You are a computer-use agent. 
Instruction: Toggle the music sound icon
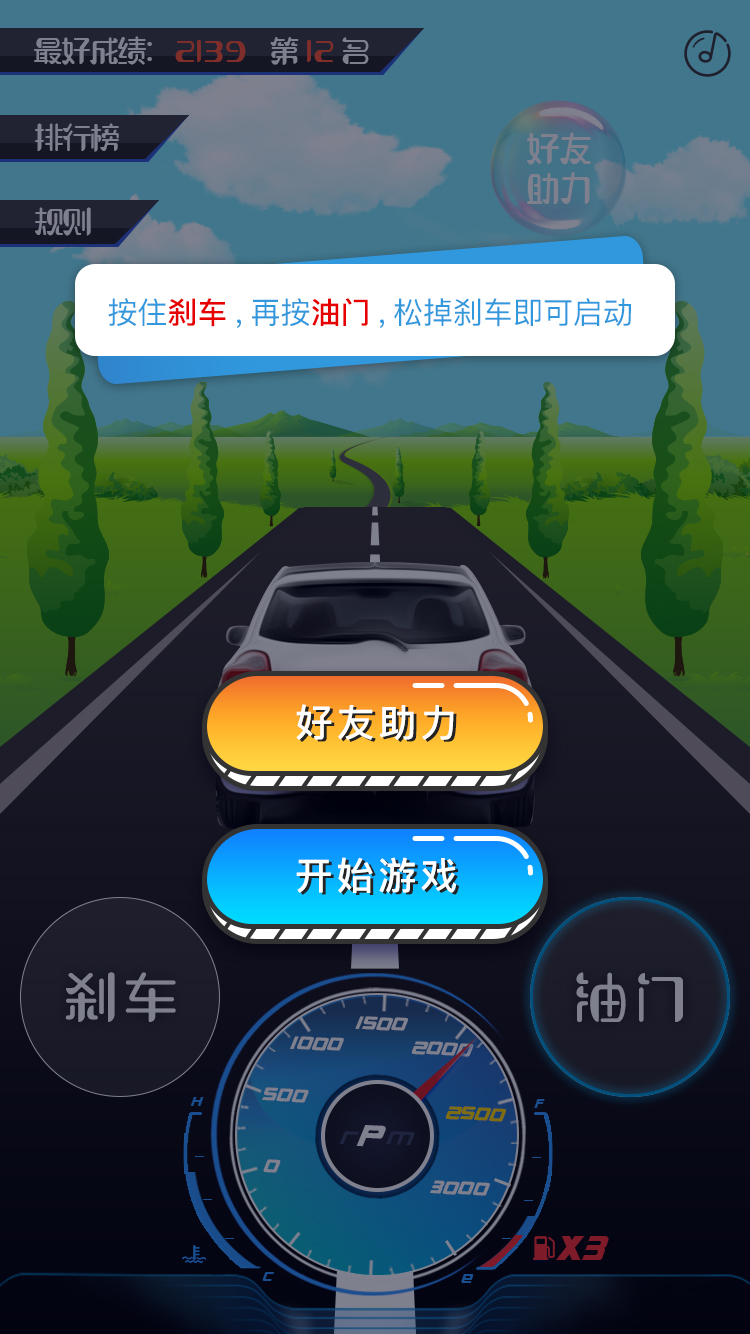pos(707,53)
